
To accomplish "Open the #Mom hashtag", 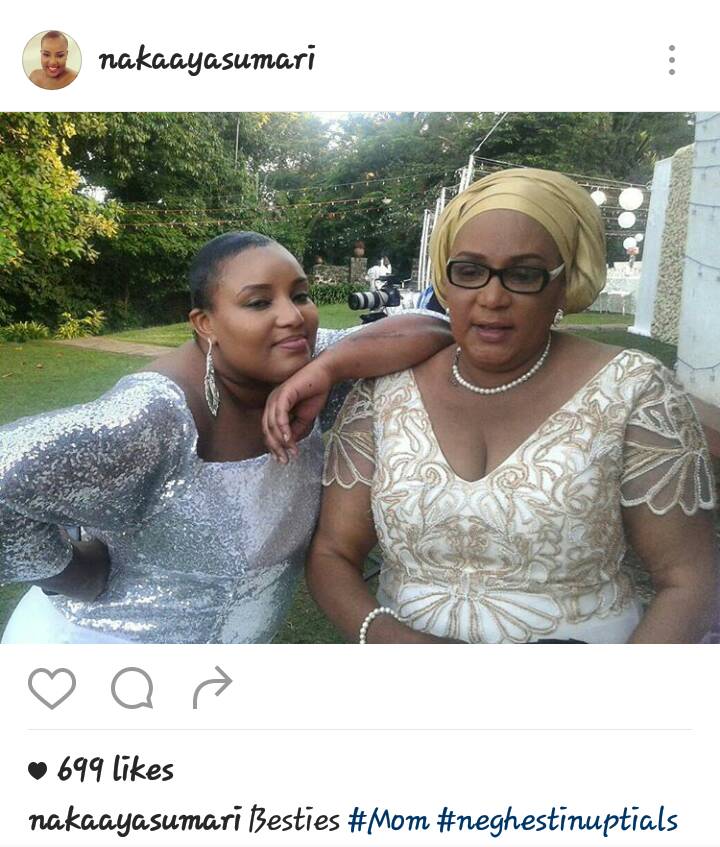I will 389,821.
